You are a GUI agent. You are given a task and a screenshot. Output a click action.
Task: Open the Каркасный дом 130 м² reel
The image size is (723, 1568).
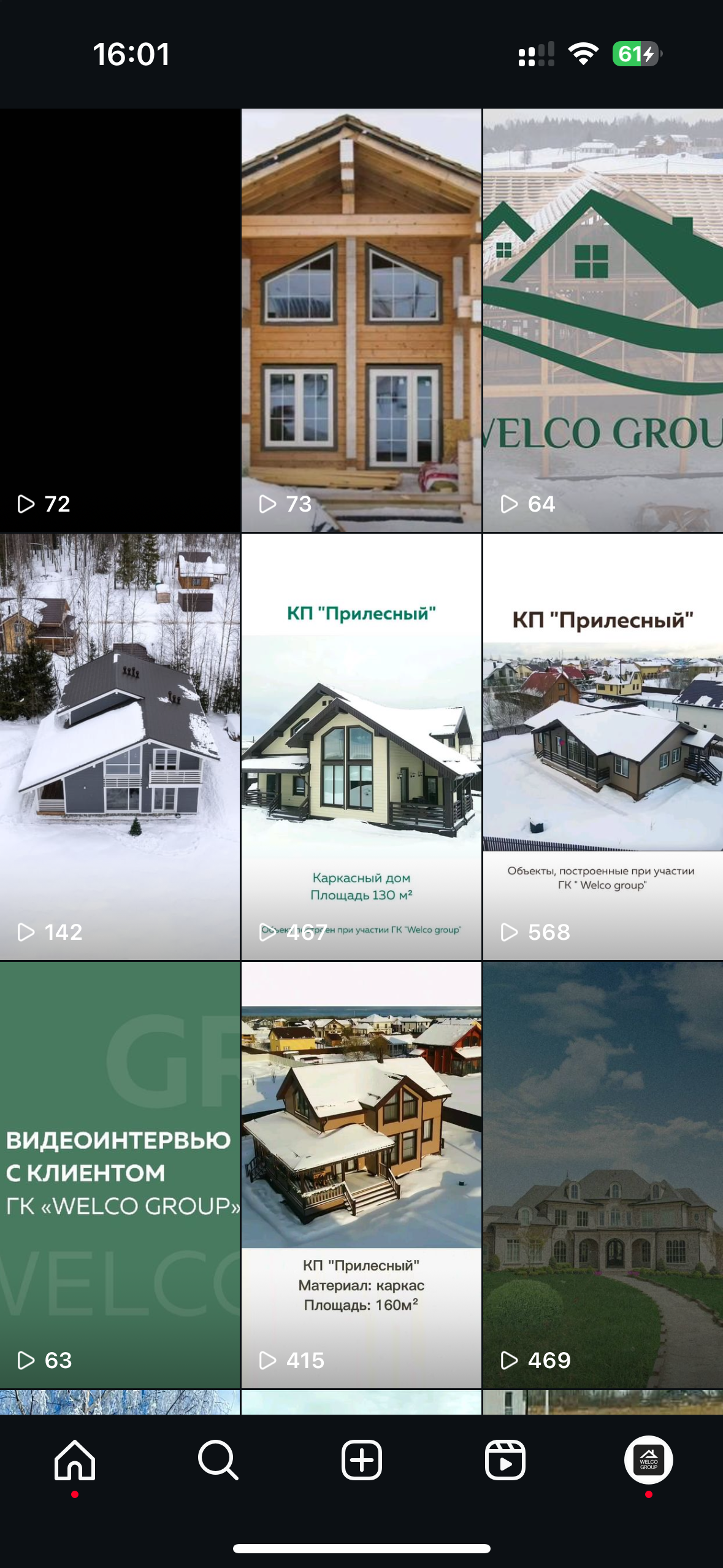pyautogui.click(x=361, y=745)
